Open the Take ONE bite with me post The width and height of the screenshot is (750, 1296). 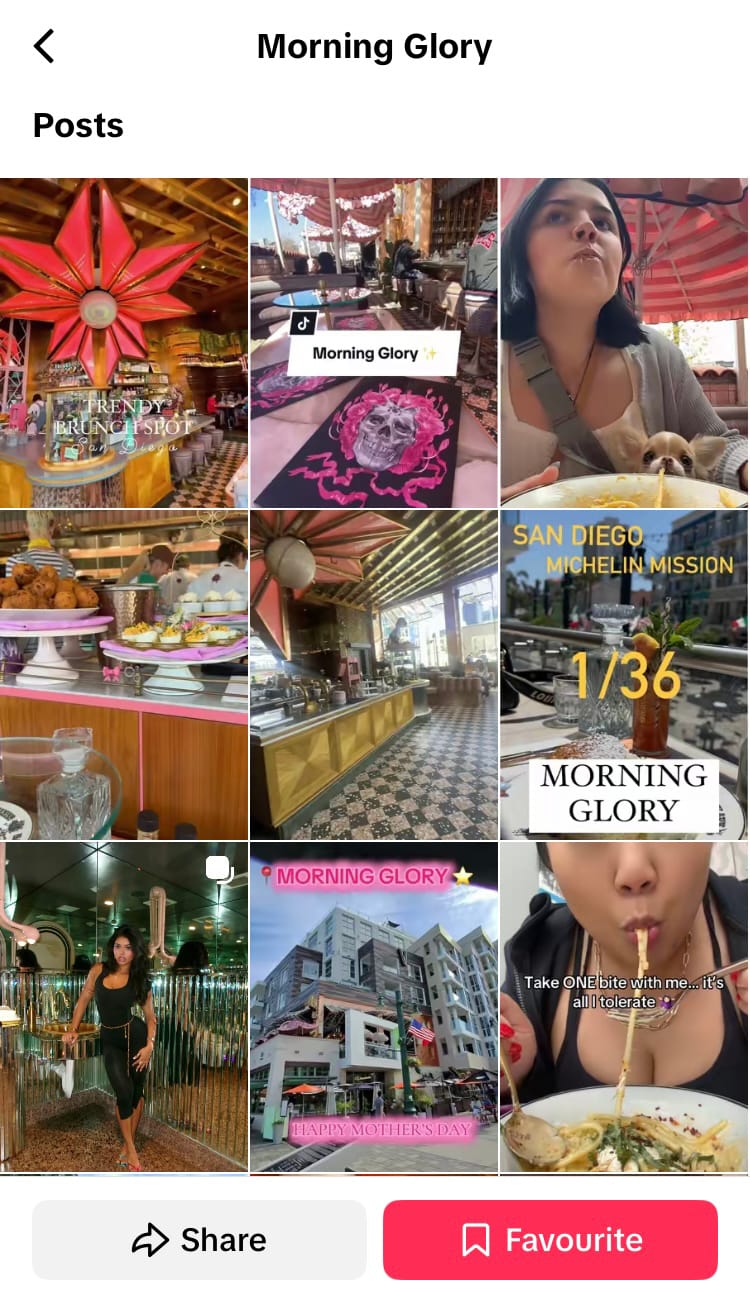pos(624,1005)
